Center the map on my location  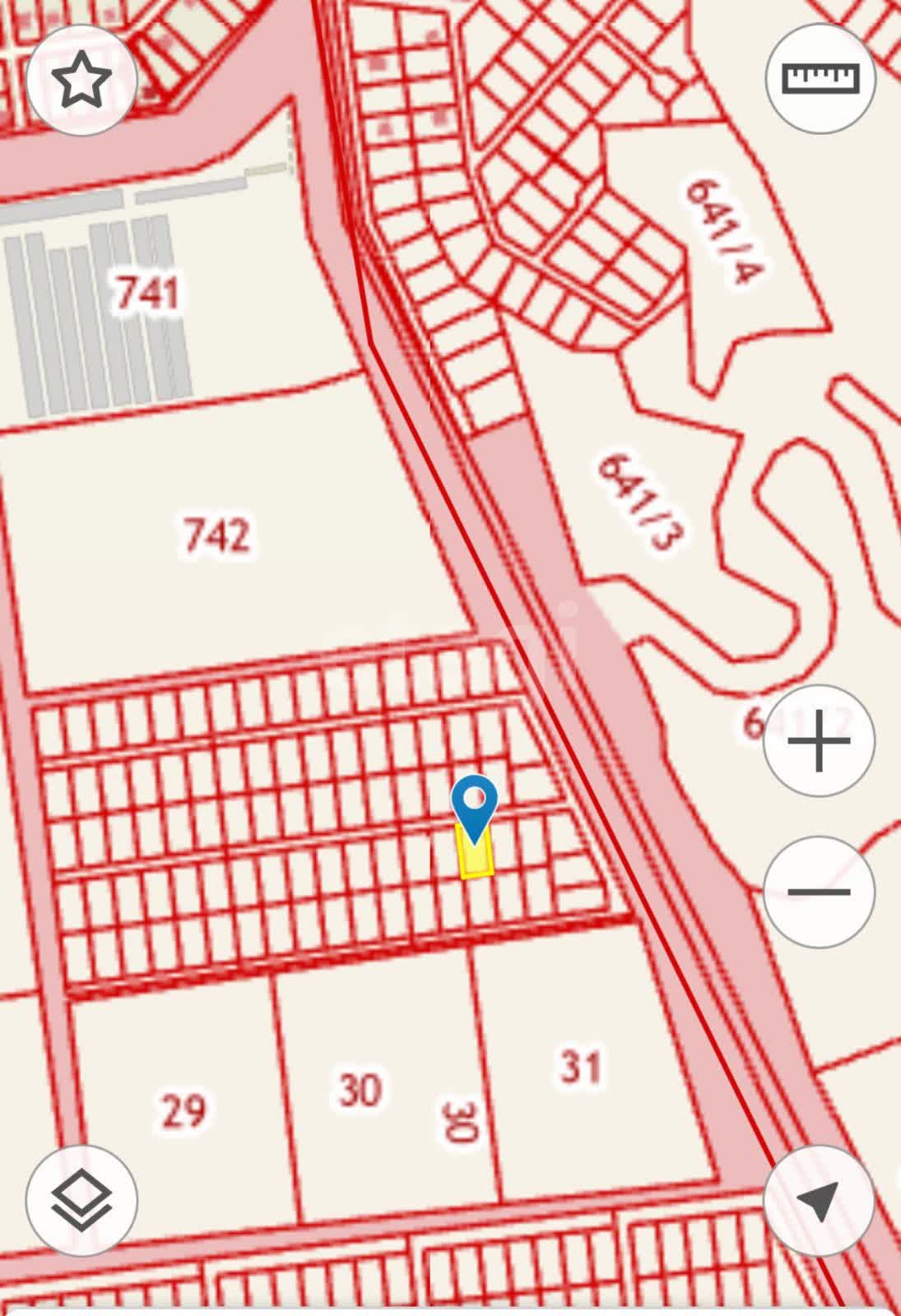819,1200
